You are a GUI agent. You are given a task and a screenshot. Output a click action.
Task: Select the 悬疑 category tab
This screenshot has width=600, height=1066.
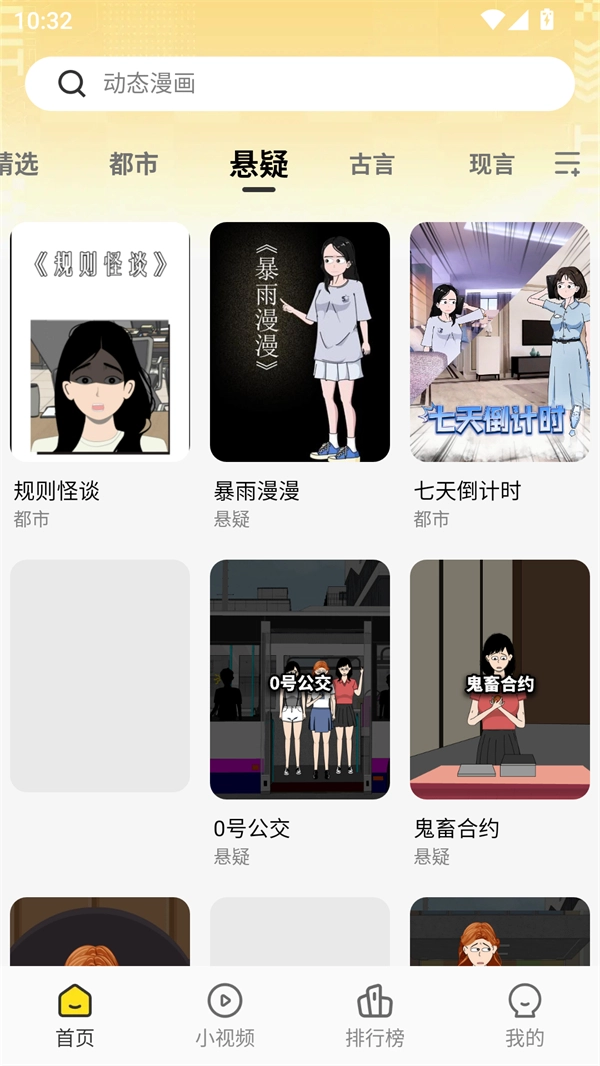coord(259,164)
